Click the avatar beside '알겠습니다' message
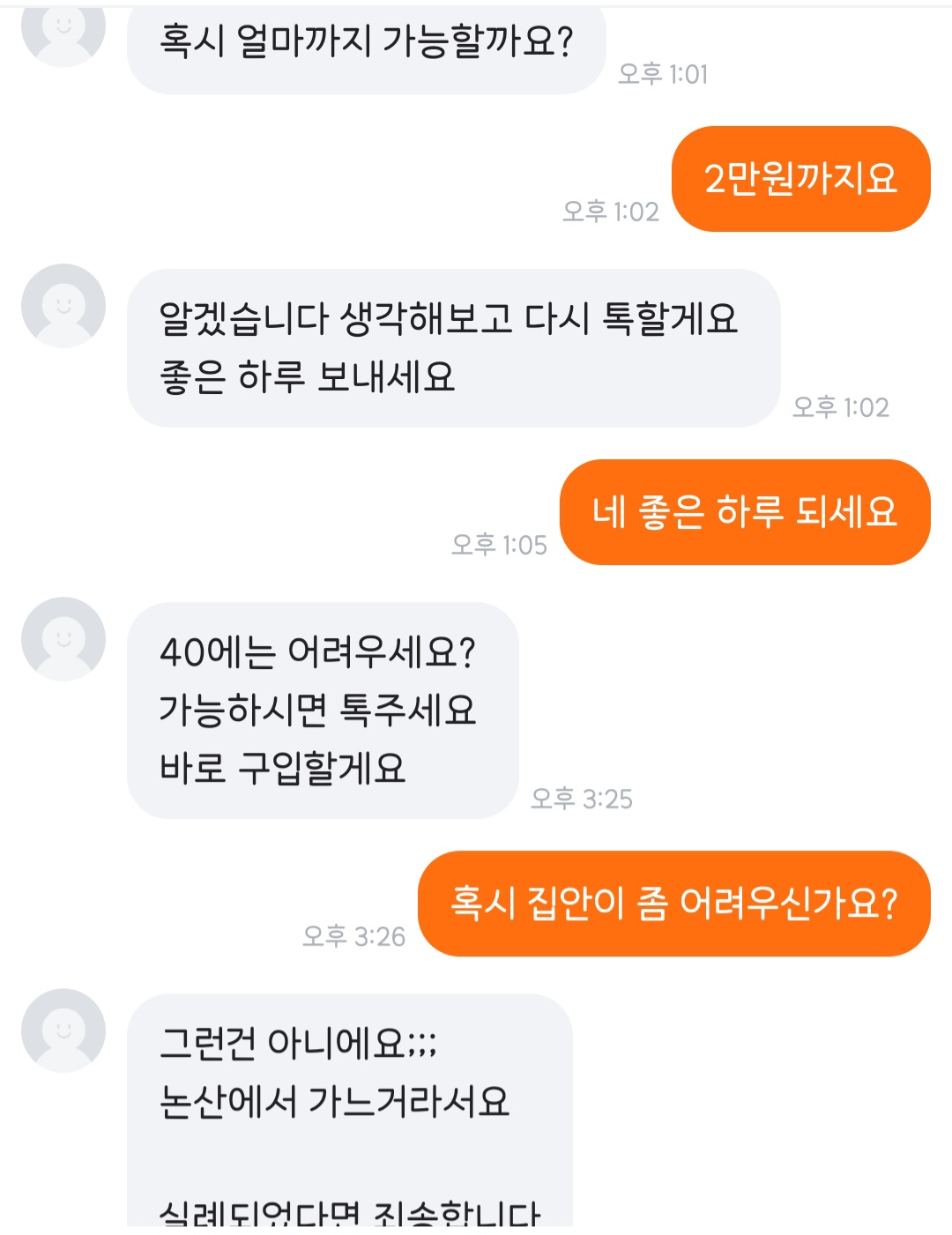 [x=63, y=307]
